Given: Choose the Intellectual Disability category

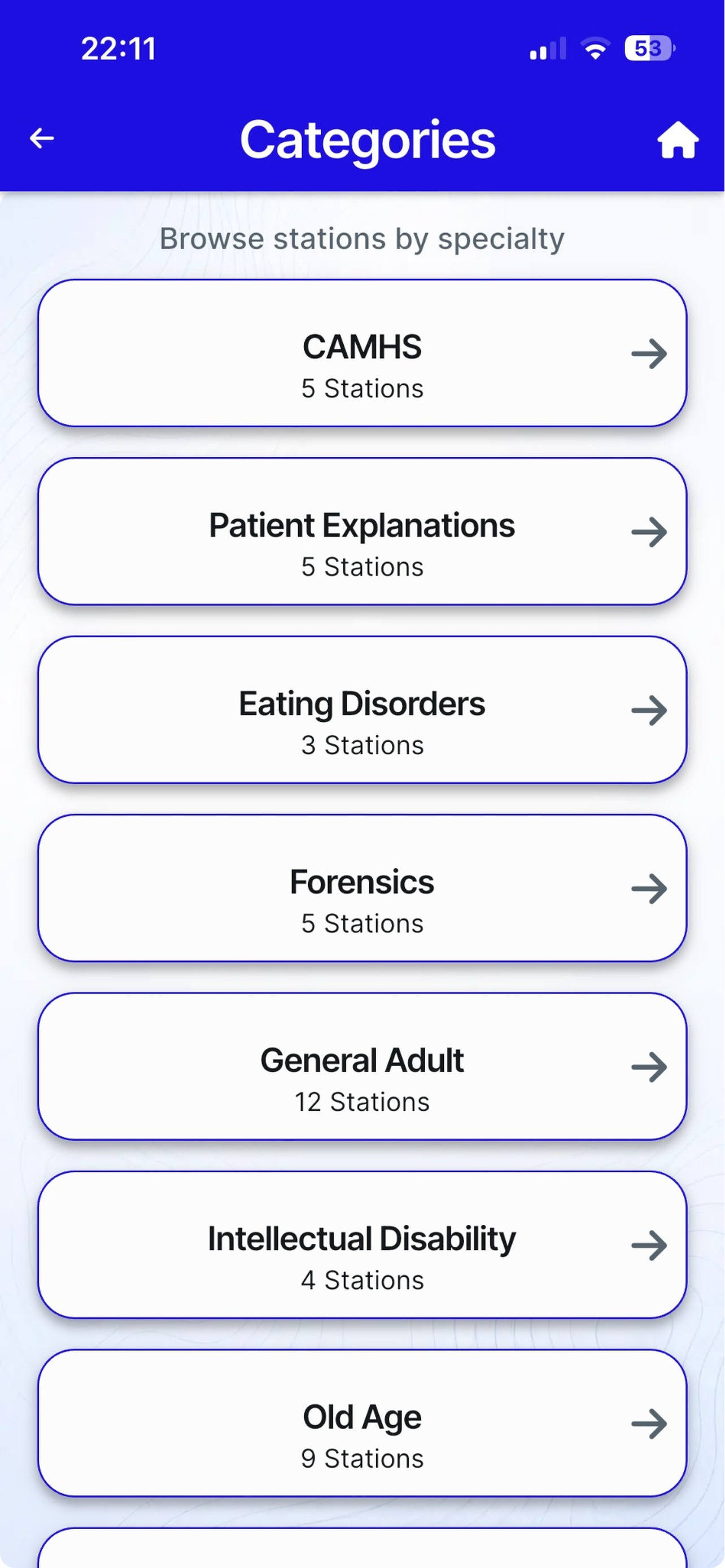Looking at the screenshot, I should point(362,1245).
